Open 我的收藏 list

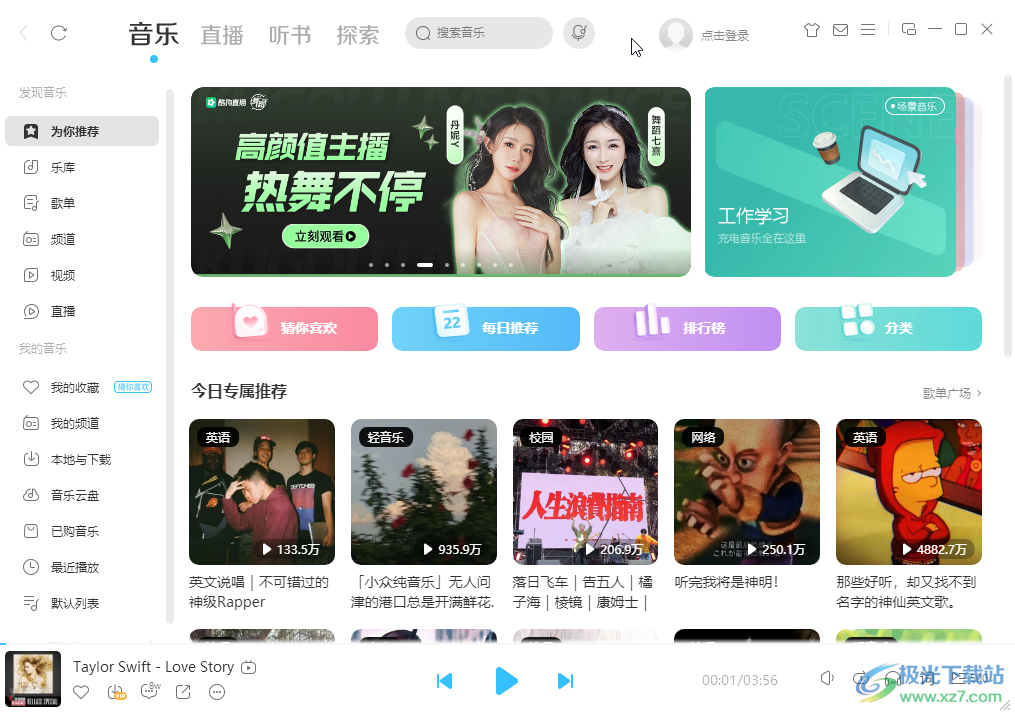point(75,387)
